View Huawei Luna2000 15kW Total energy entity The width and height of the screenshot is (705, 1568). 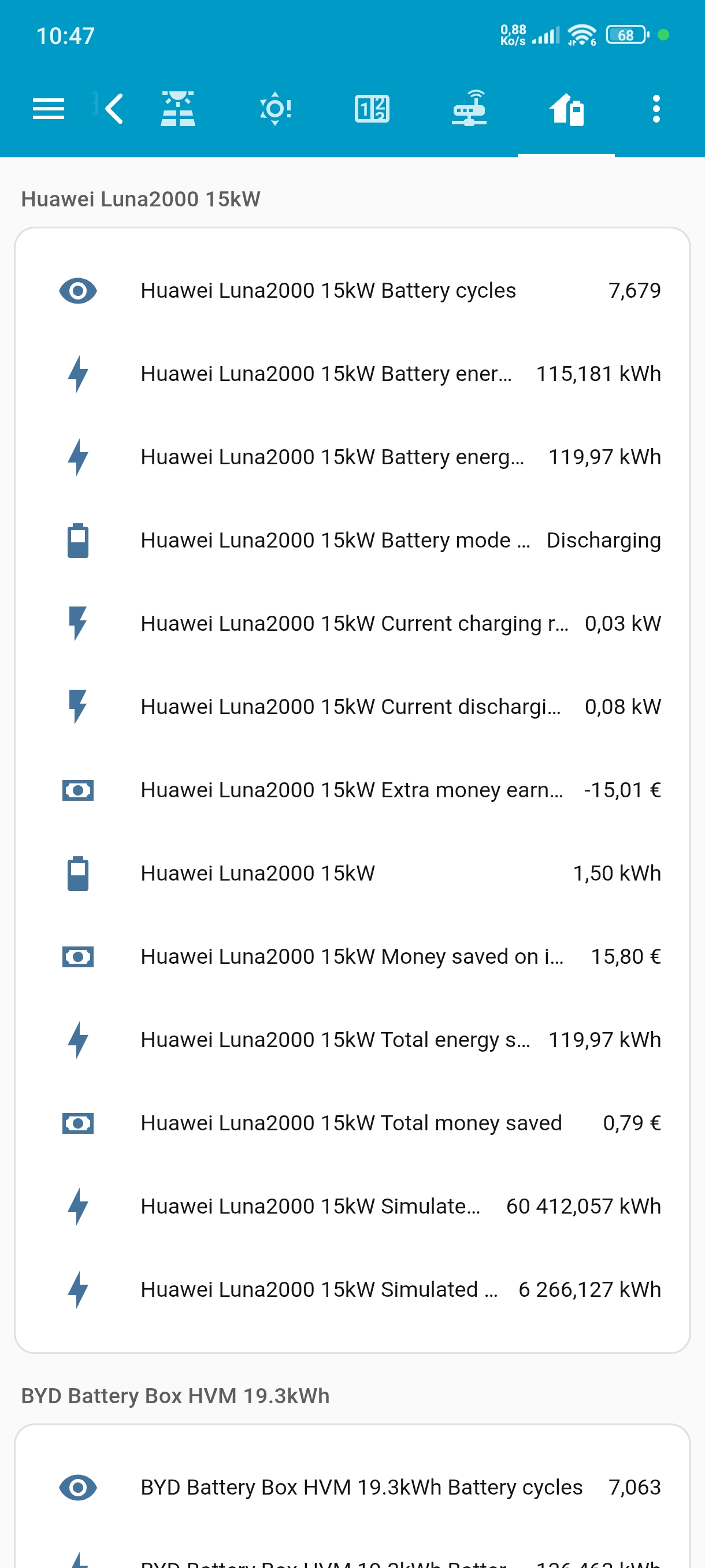coord(352,1040)
